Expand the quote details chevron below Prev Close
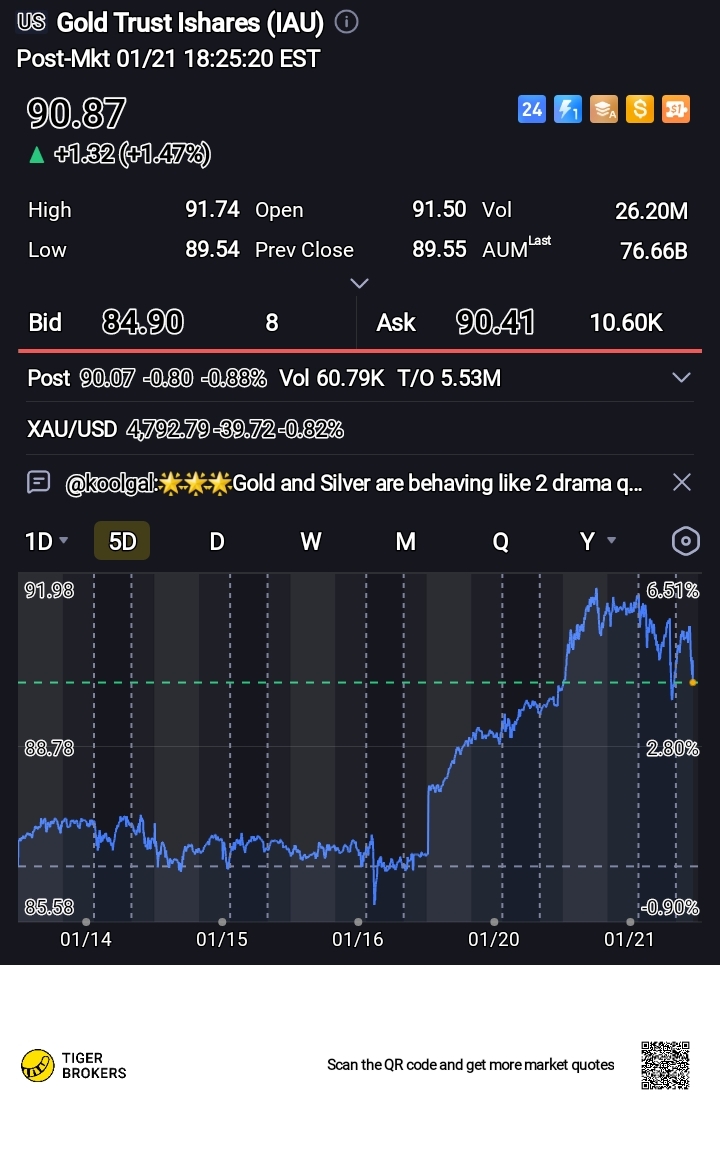720x1166 pixels. [x=360, y=284]
